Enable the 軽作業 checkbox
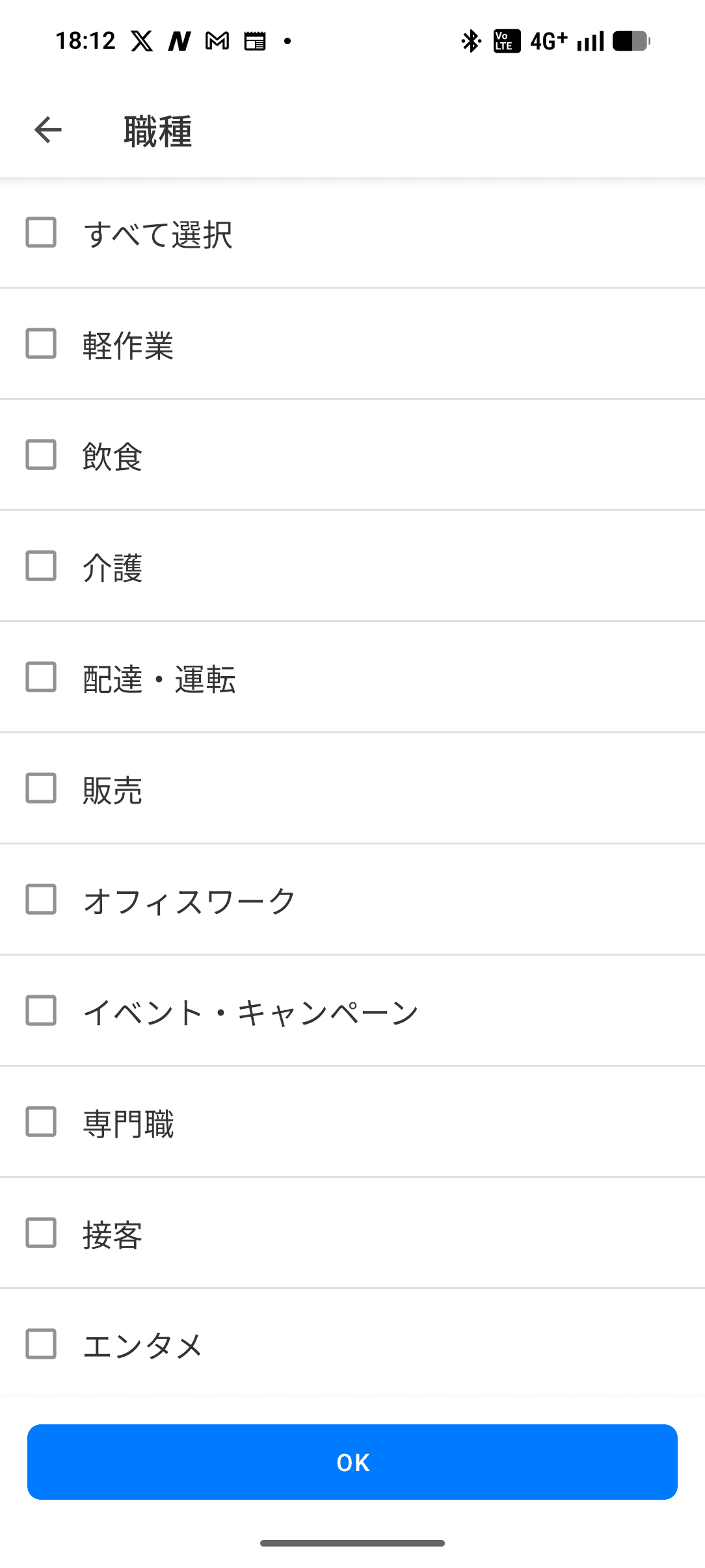 pos(40,343)
